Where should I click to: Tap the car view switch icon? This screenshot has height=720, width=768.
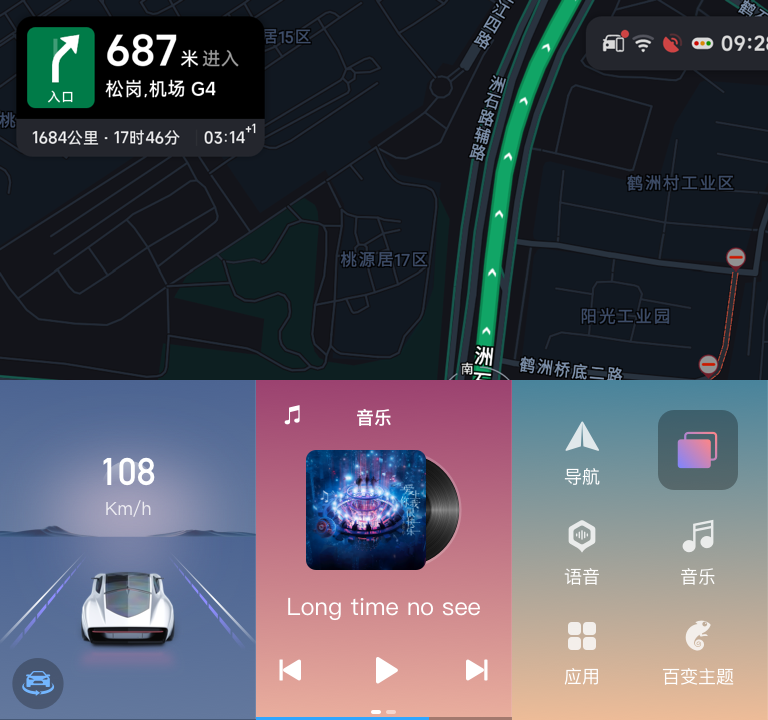pyautogui.click(x=38, y=684)
